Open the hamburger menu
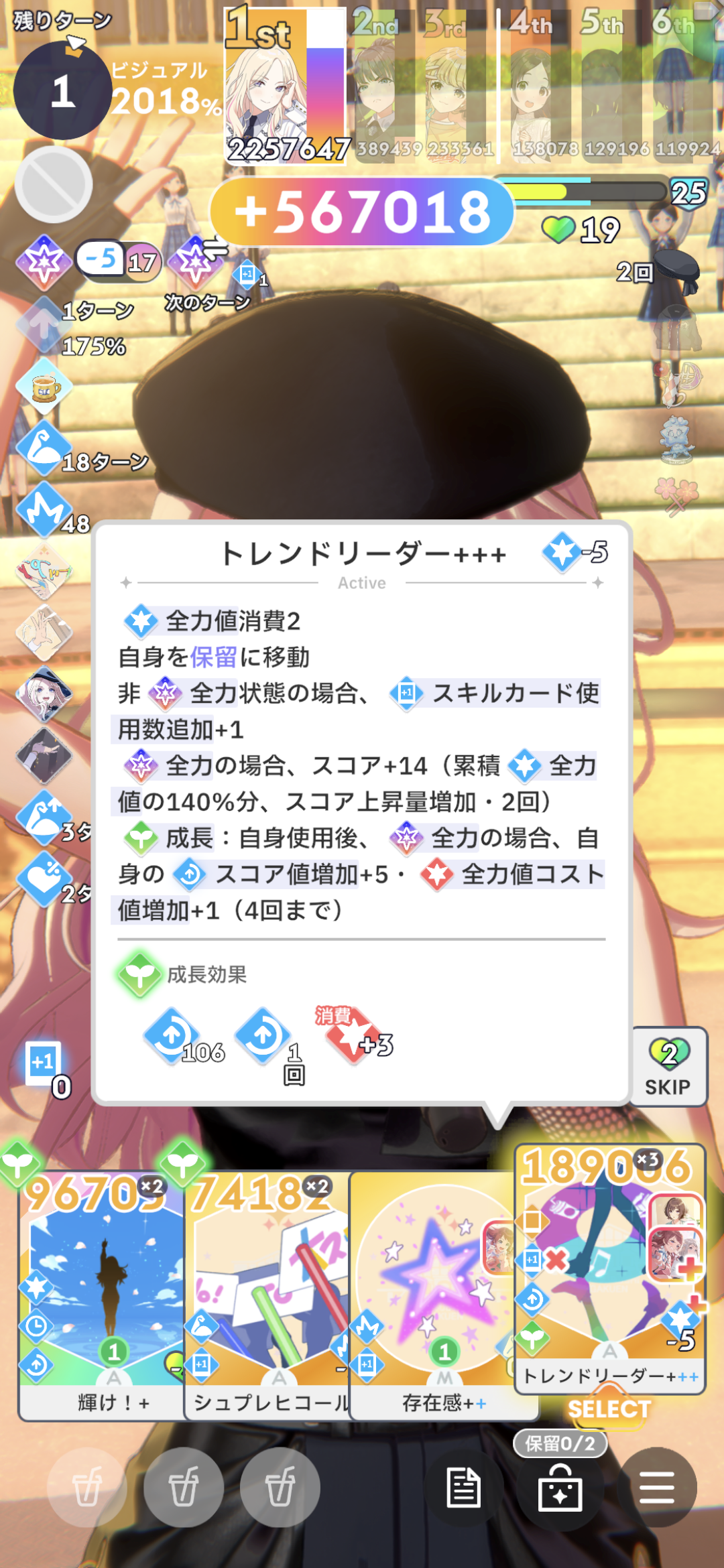724x1568 pixels. tap(657, 1488)
